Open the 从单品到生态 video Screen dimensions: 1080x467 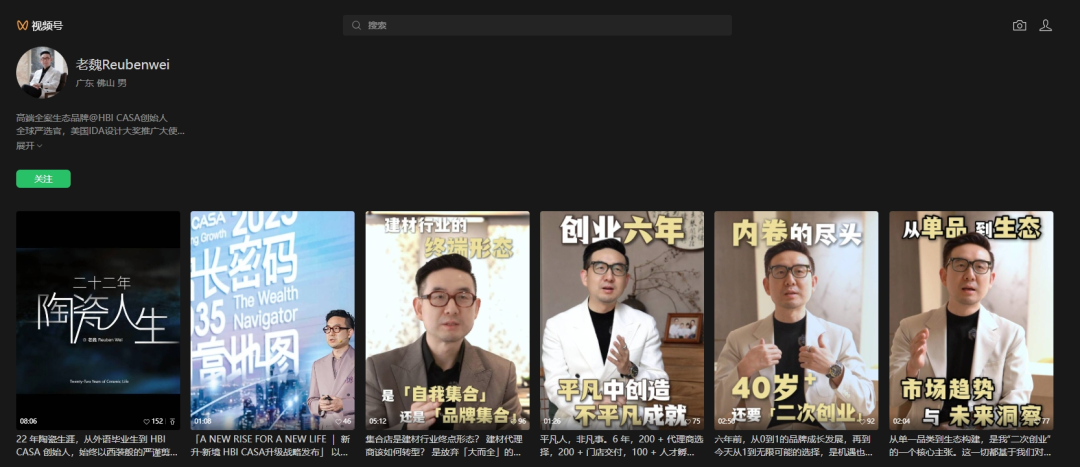970,320
